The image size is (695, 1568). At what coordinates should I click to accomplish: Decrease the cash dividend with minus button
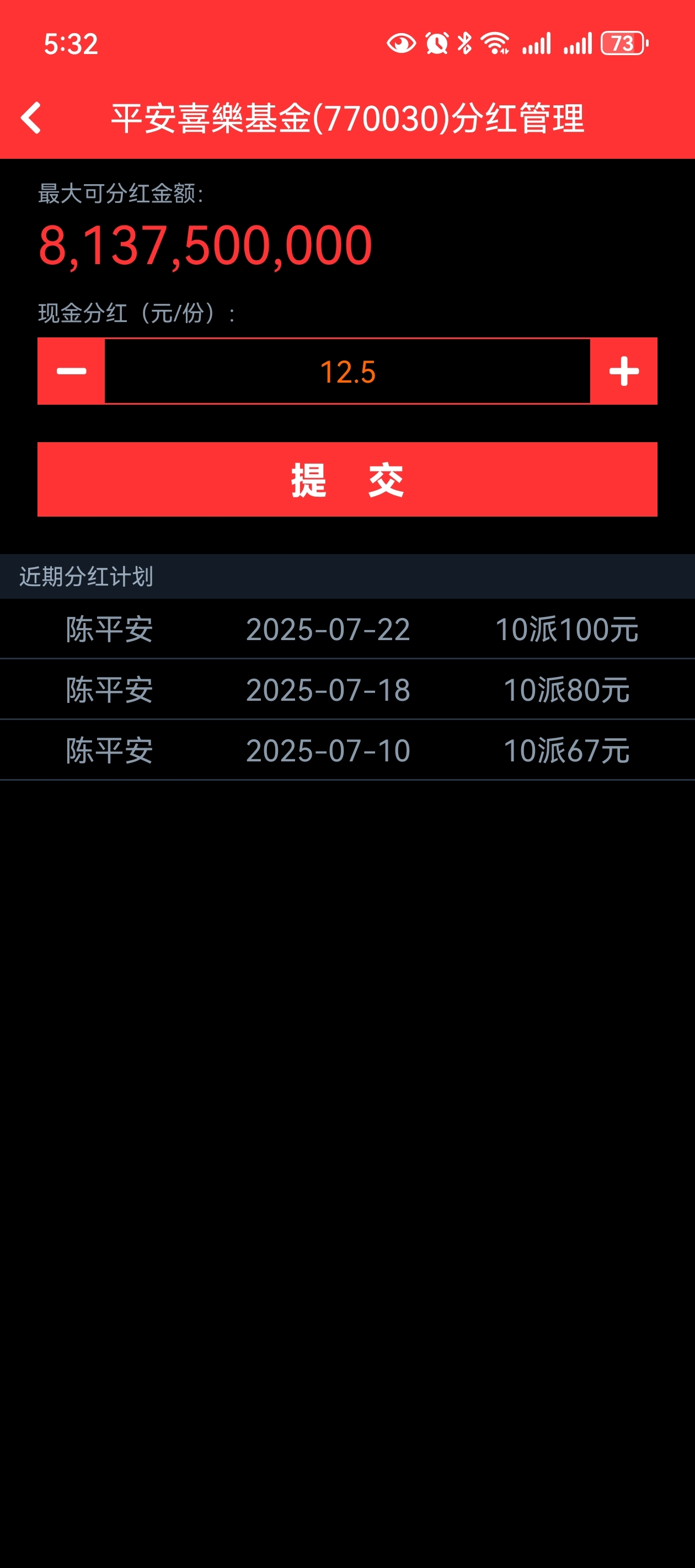71,370
